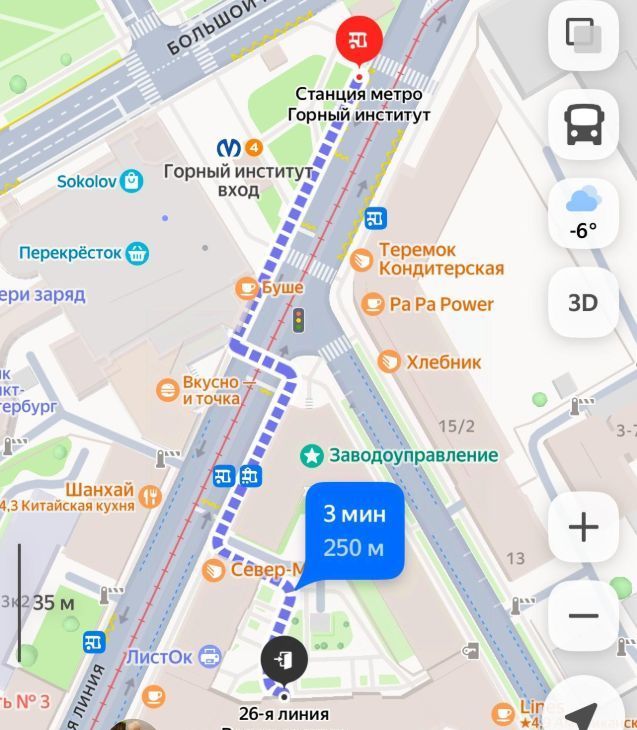The width and height of the screenshot is (637, 730).
Task: Select the Перекрёсток store marker
Action: (x=138, y=253)
